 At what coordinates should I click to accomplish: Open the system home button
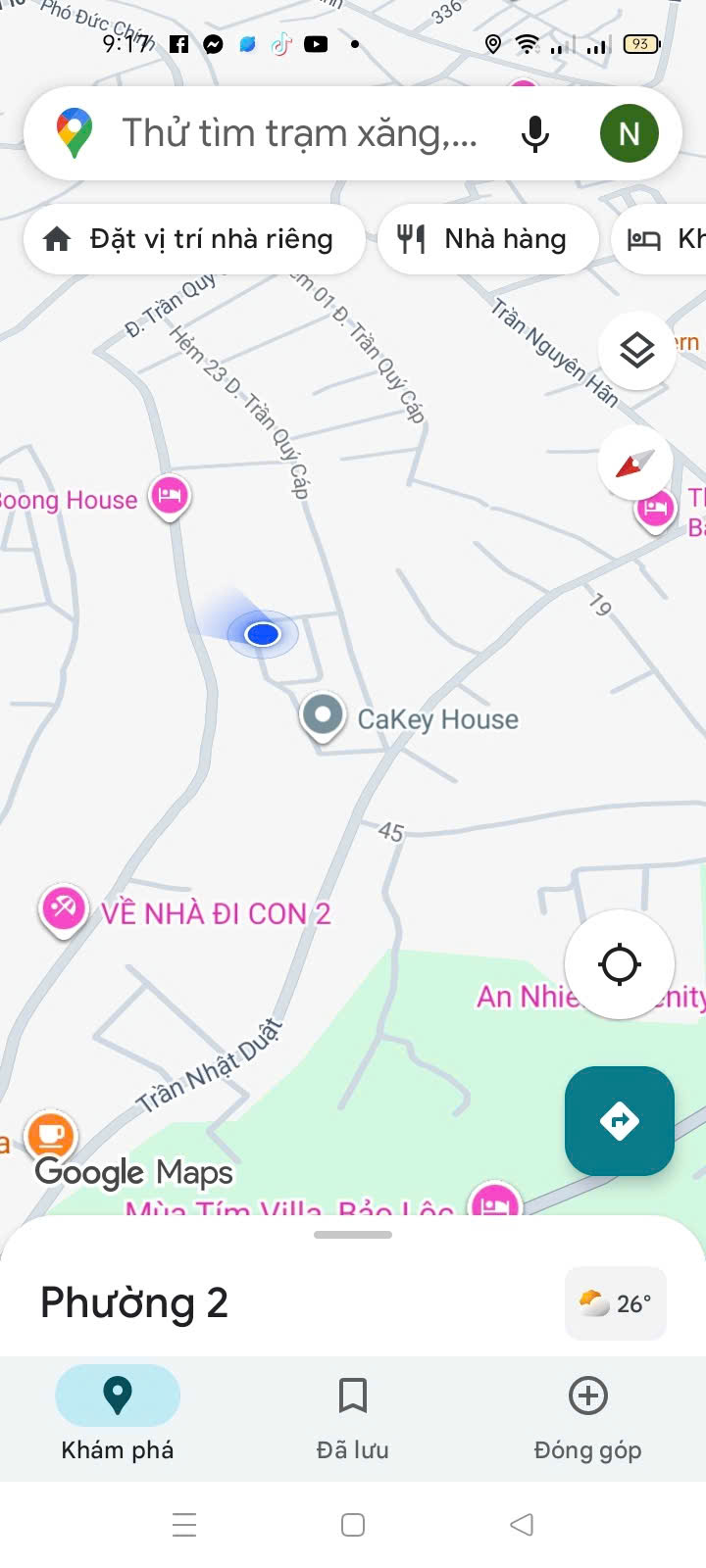coord(353,1525)
